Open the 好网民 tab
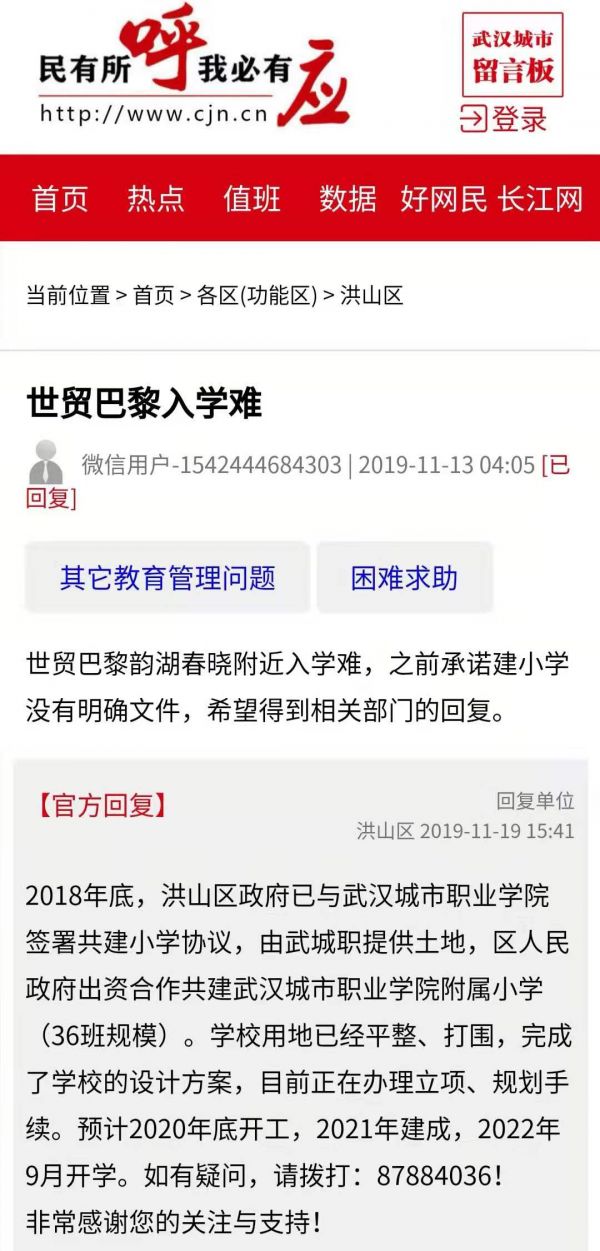This screenshot has height=1251, width=600. point(444,199)
